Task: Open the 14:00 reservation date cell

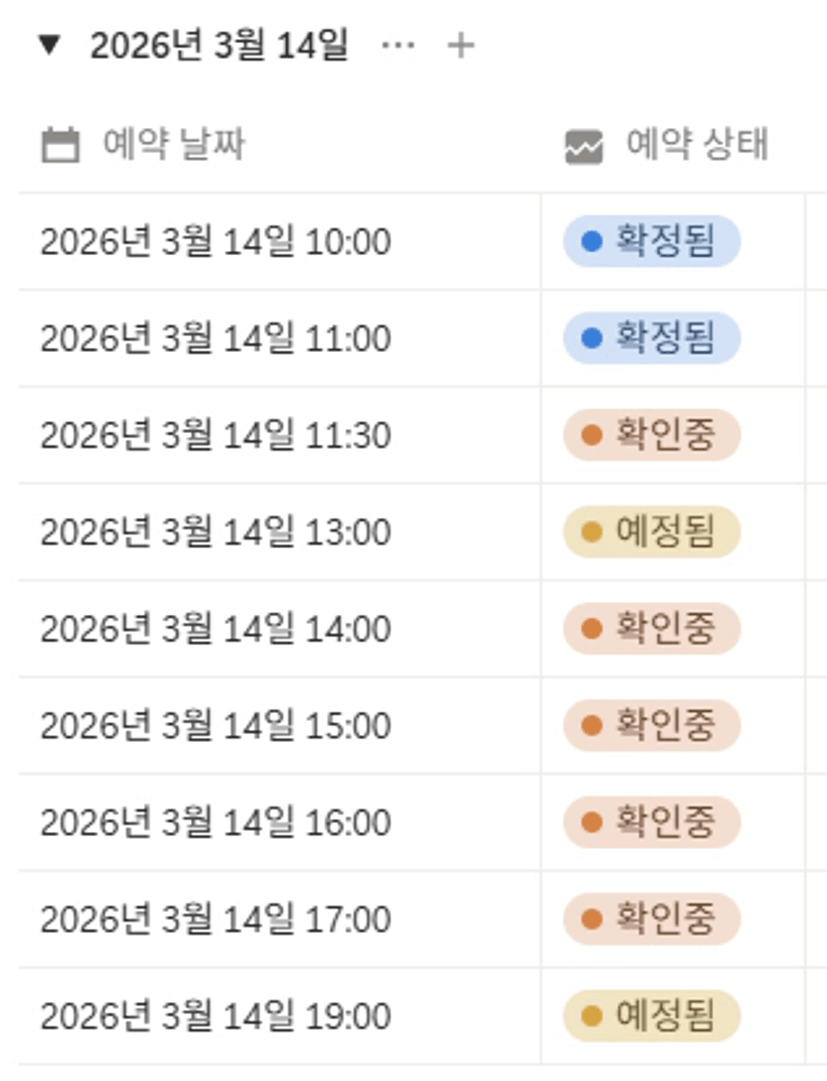Action: 215,630
